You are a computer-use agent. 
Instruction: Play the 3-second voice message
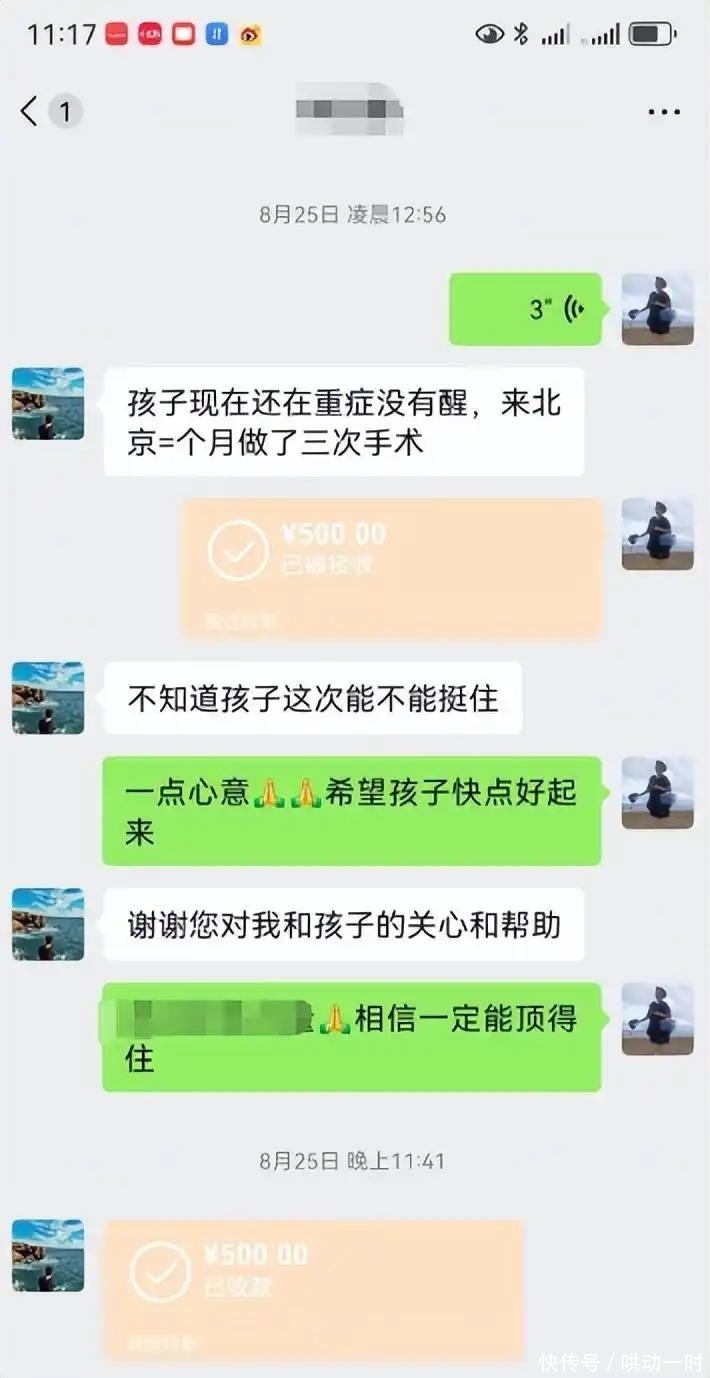(525, 309)
